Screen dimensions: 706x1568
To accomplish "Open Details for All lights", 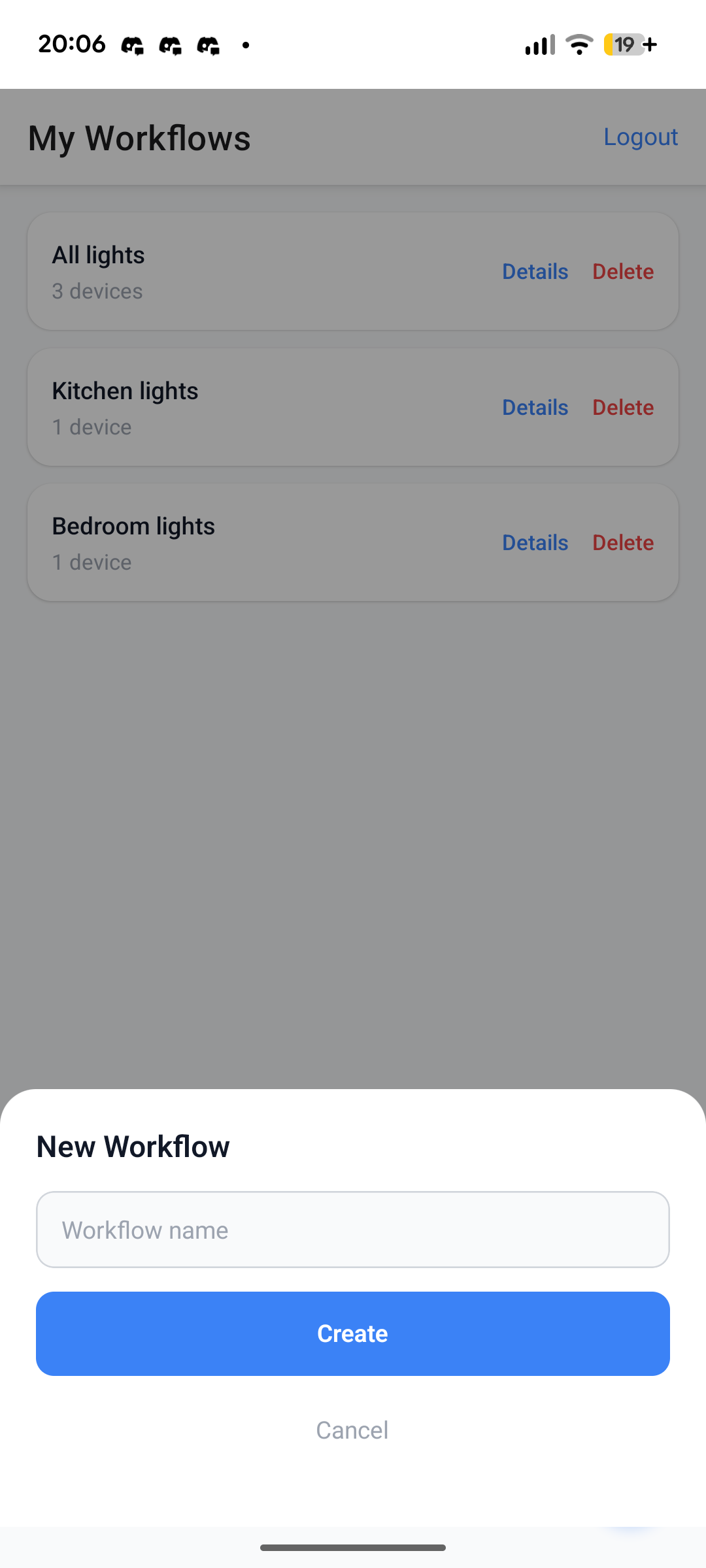I will tap(535, 272).
